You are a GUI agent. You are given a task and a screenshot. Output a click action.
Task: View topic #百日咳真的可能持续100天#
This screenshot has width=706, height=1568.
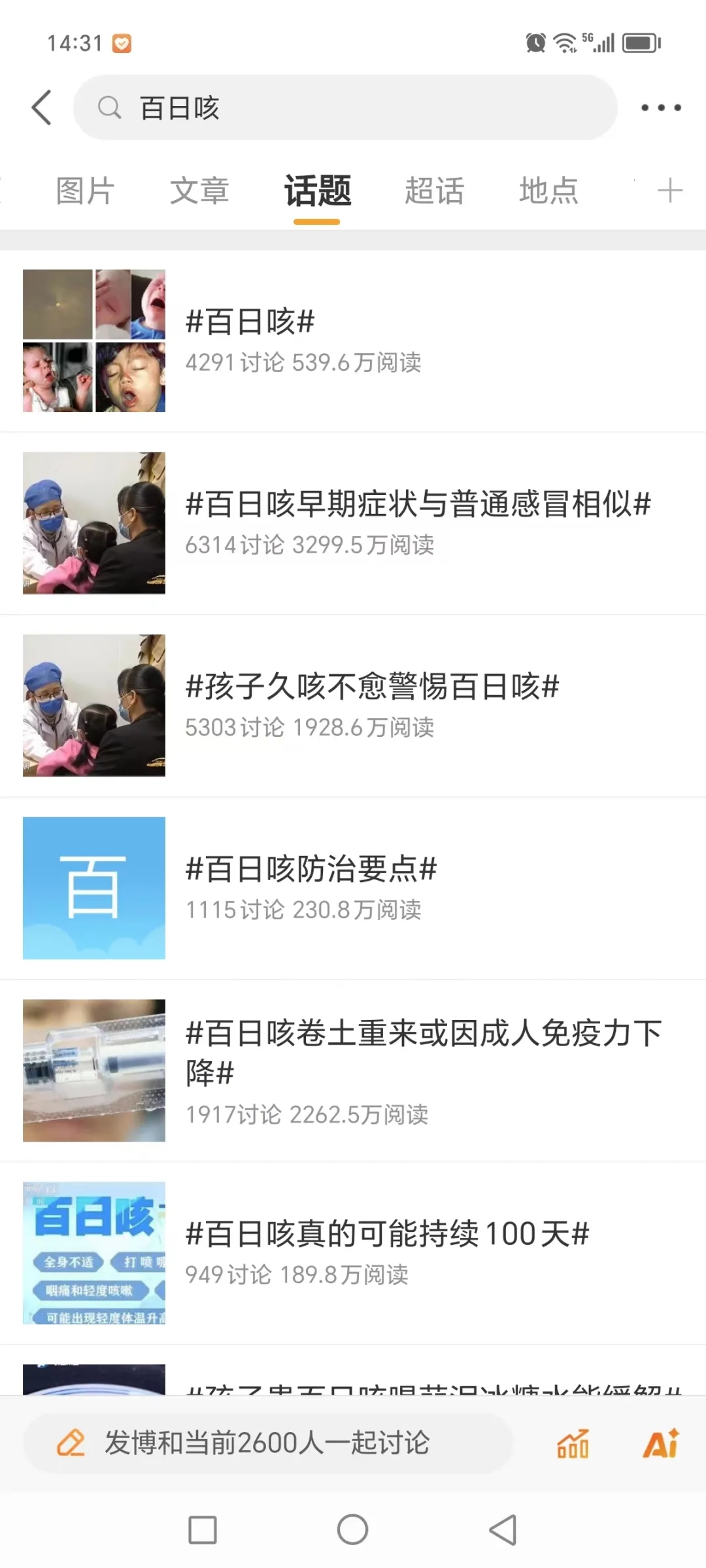(x=353, y=1253)
